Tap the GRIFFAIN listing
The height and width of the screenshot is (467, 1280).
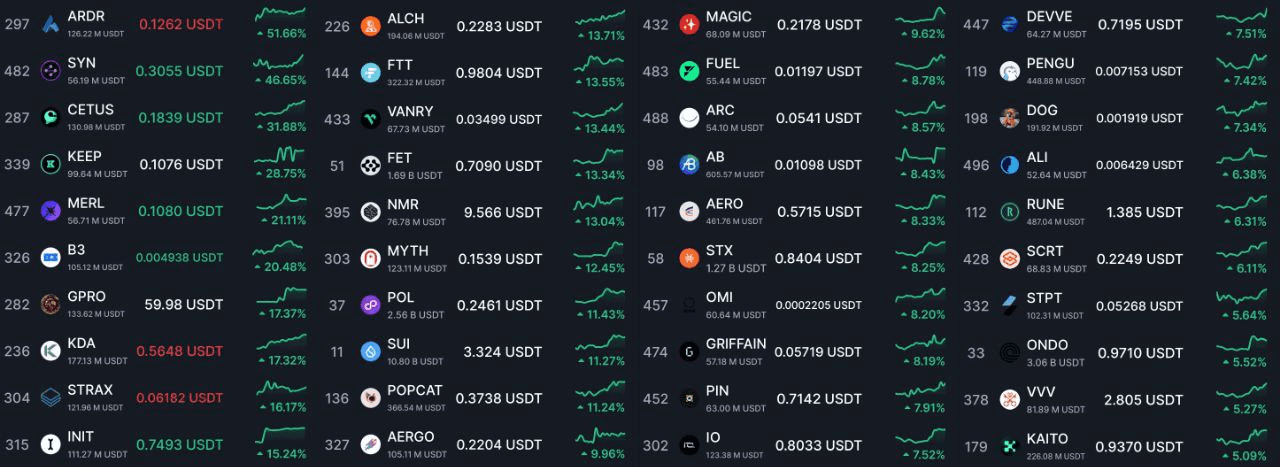coord(736,344)
